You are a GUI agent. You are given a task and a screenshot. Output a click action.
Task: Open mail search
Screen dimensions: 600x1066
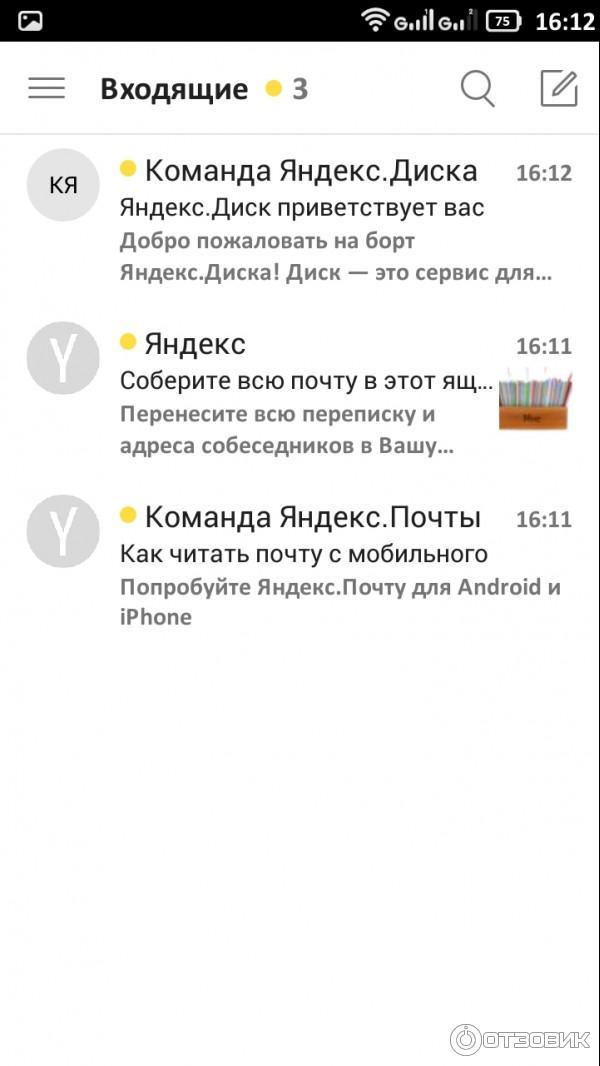(x=477, y=89)
